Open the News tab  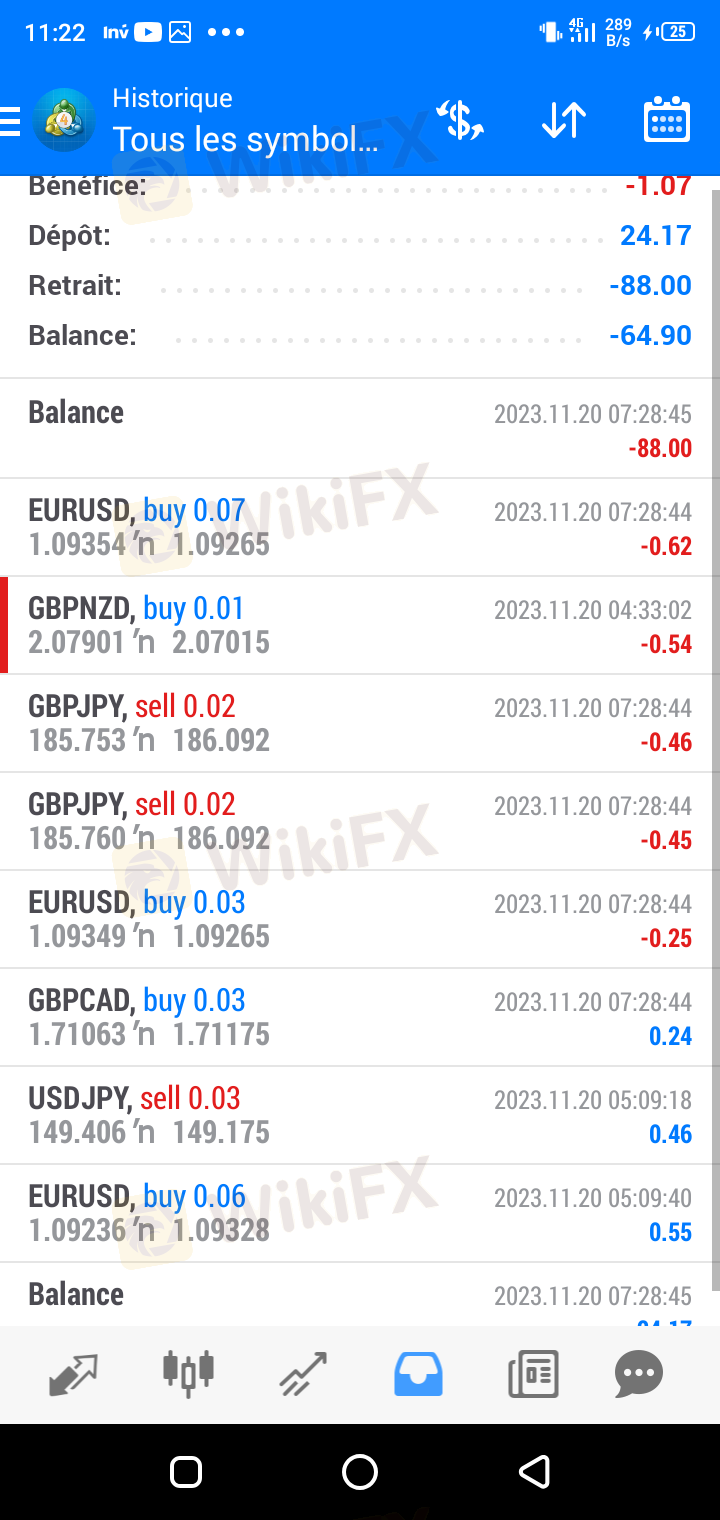tap(533, 1375)
